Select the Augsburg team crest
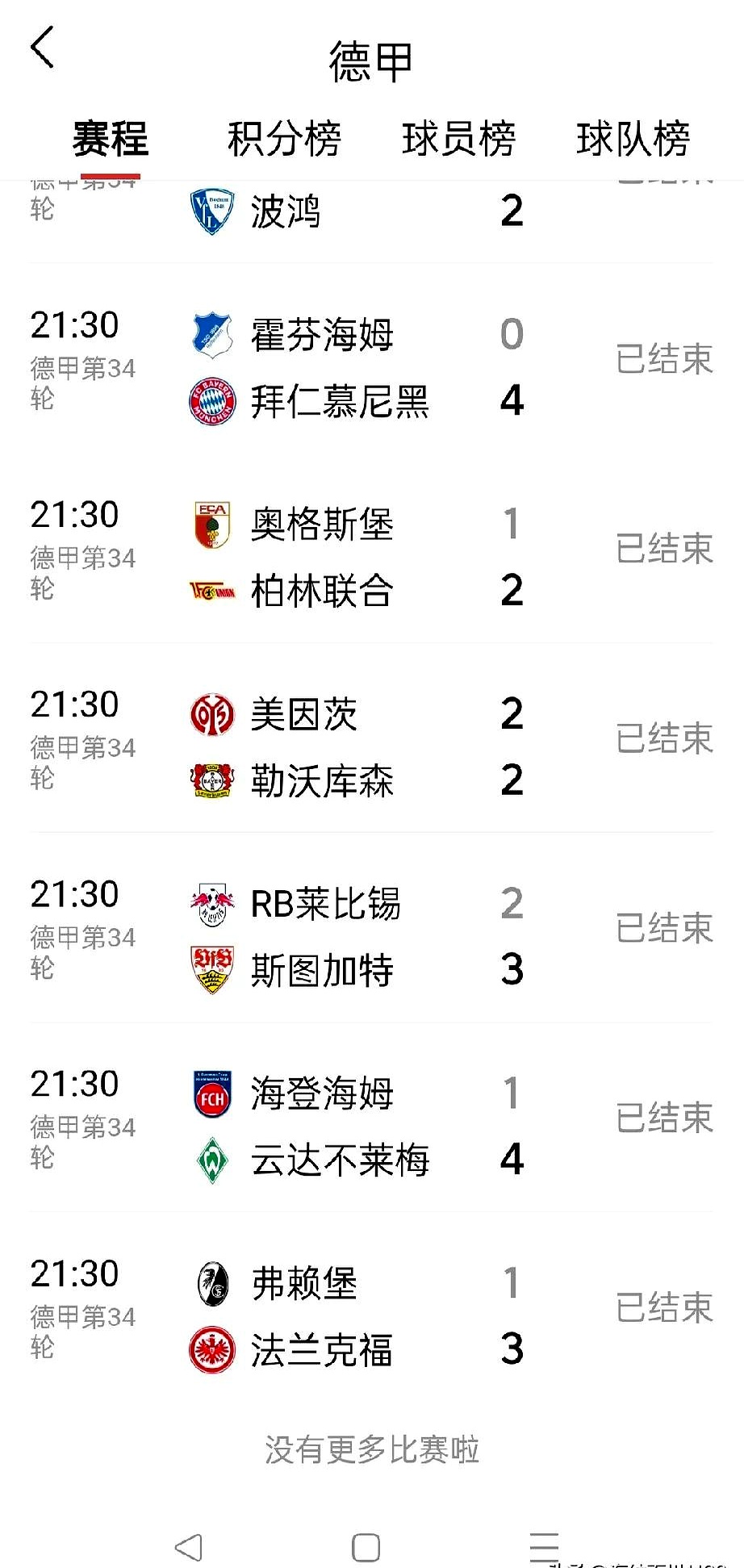Image resolution: width=744 pixels, height=1568 pixels. click(x=211, y=525)
